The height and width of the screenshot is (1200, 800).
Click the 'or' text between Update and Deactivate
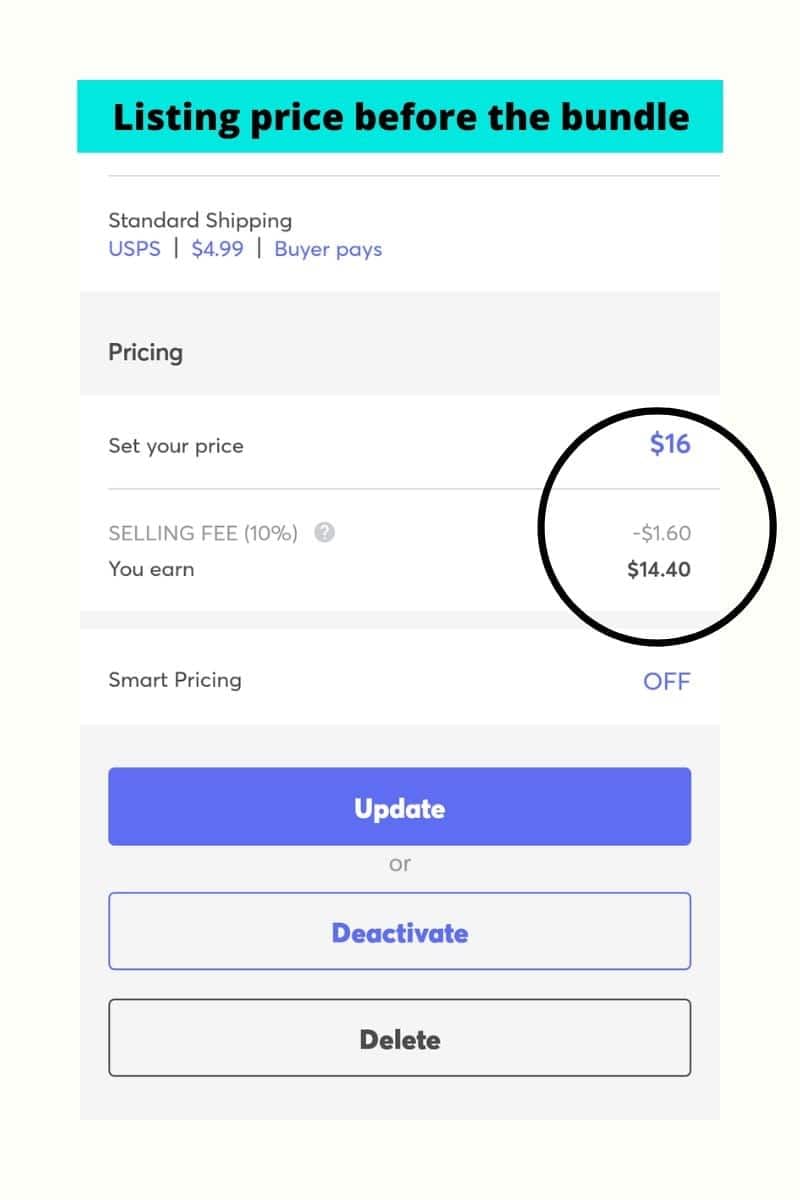point(400,863)
